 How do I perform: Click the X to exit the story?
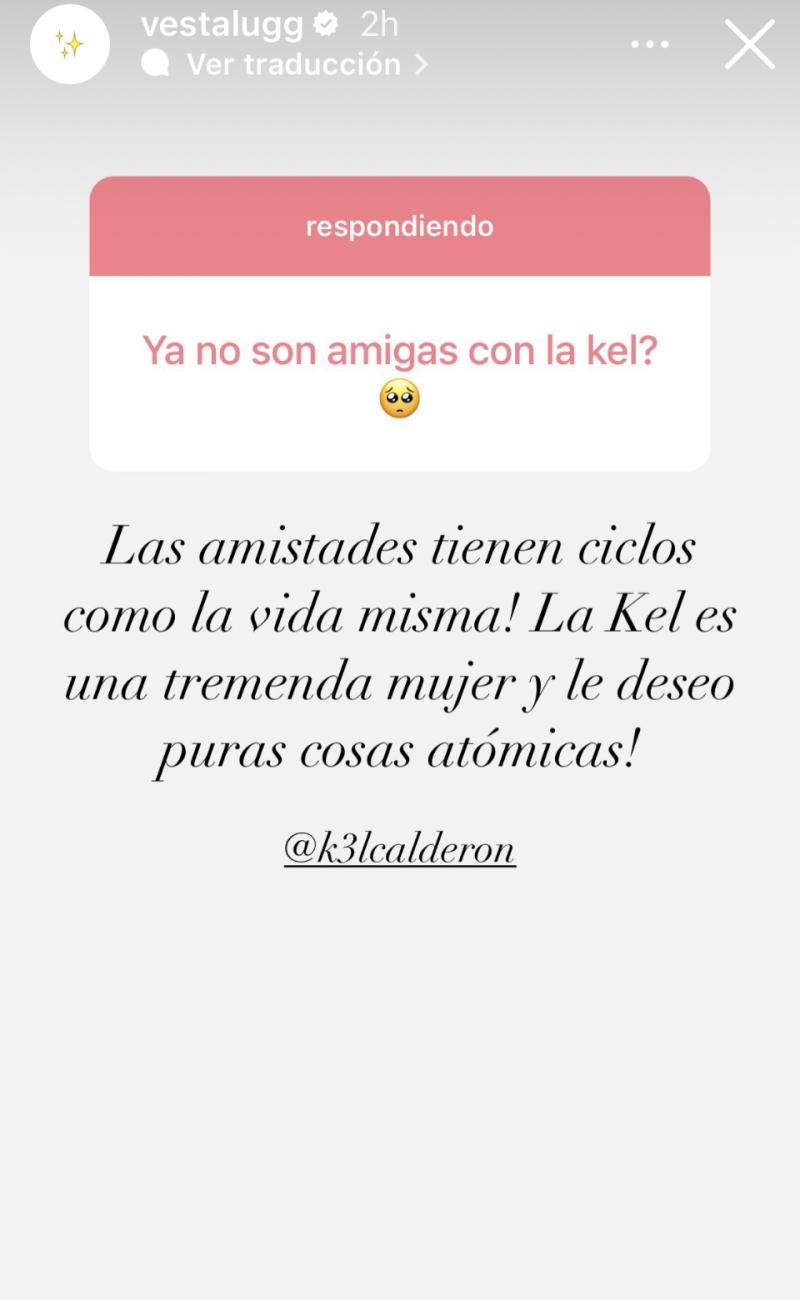coord(749,44)
